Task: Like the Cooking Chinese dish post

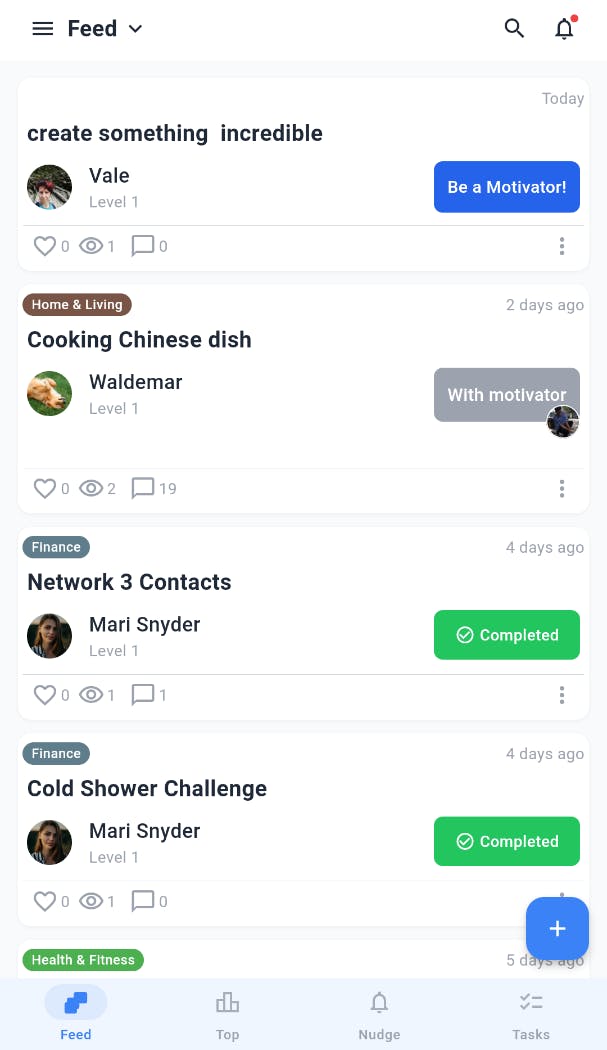Action: (45, 489)
